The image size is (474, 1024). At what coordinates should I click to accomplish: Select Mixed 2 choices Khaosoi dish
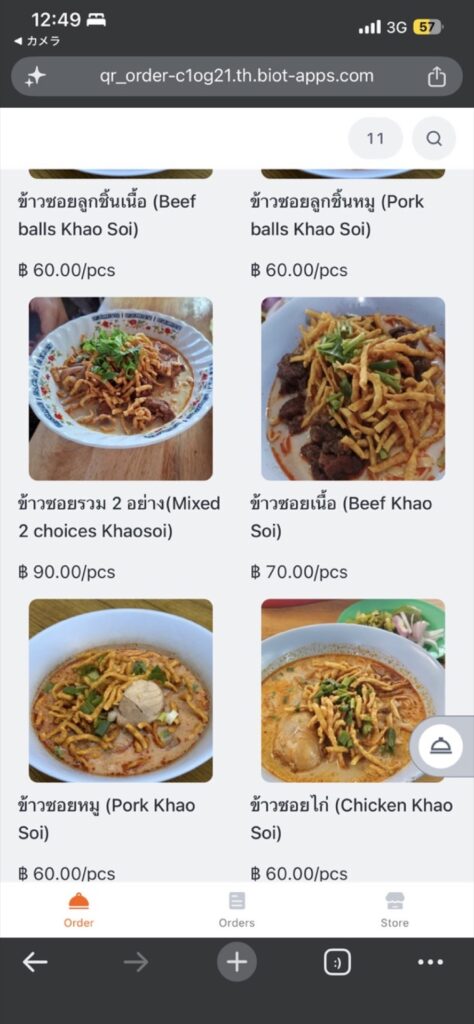coord(121,439)
